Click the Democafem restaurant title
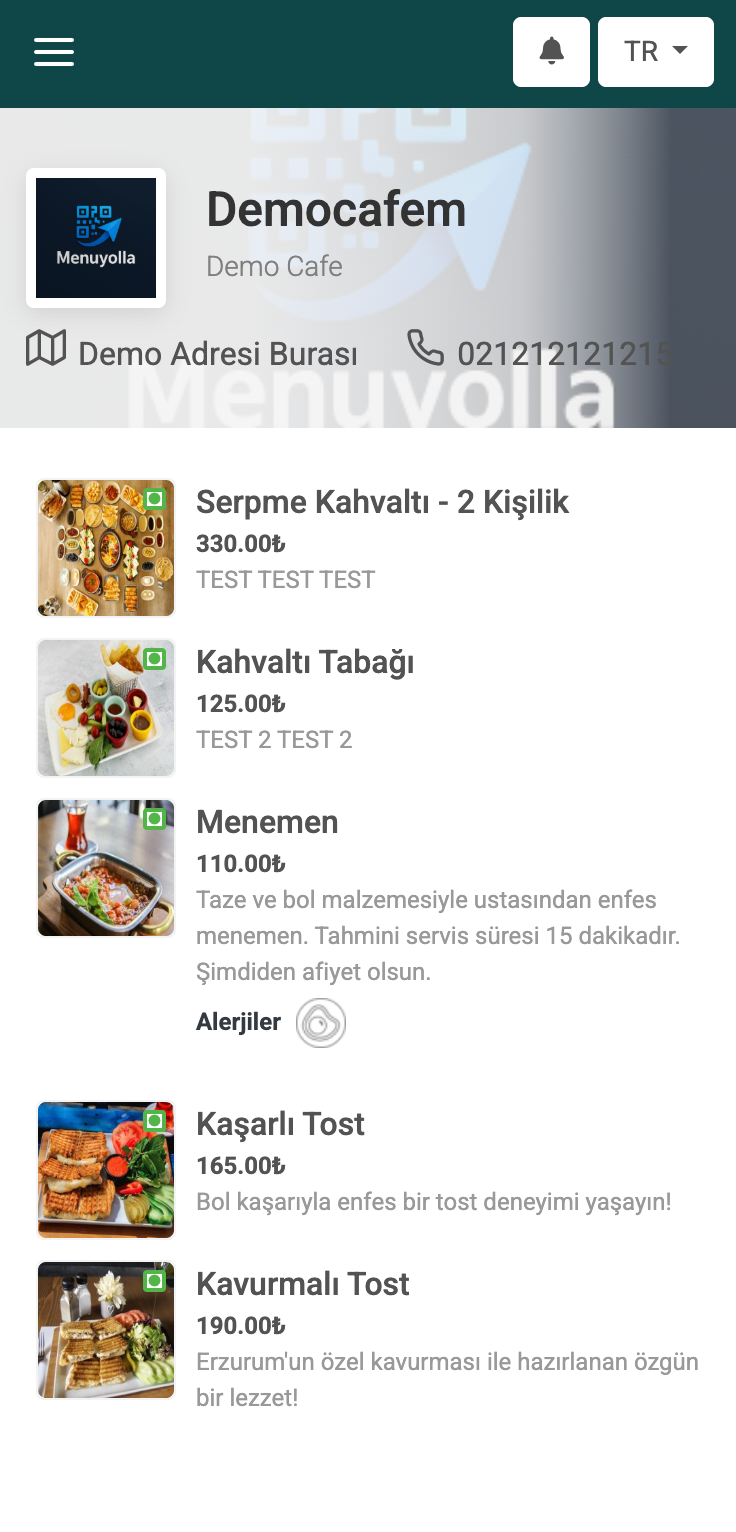This screenshot has width=736, height=1532. pos(336,210)
